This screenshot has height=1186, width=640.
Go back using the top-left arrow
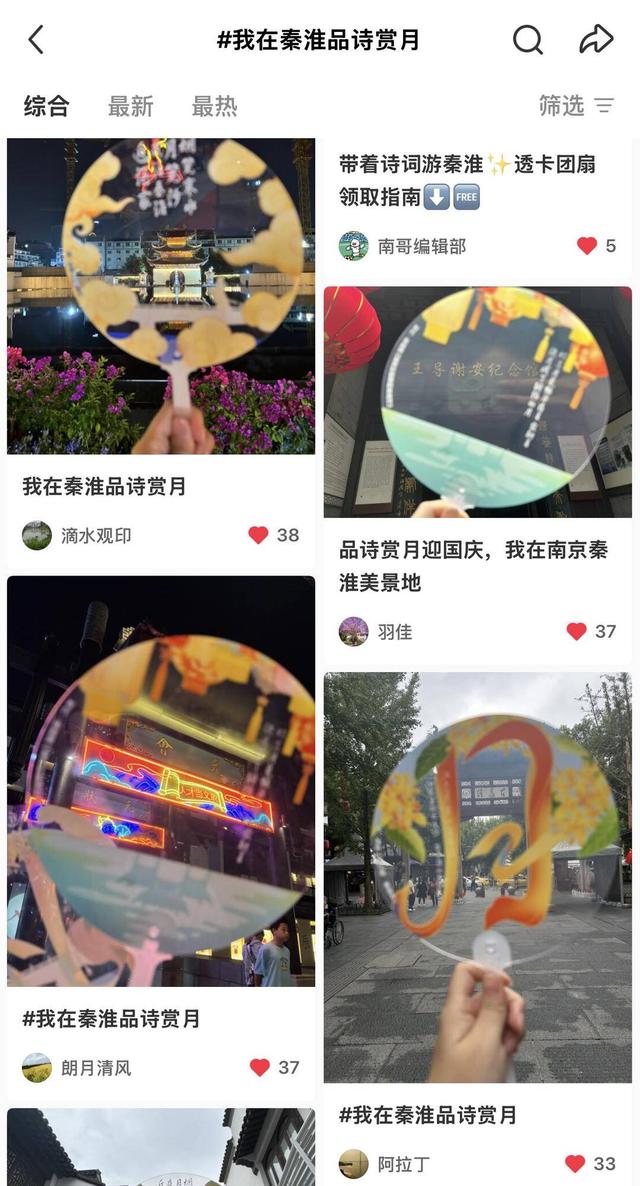coord(36,40)
